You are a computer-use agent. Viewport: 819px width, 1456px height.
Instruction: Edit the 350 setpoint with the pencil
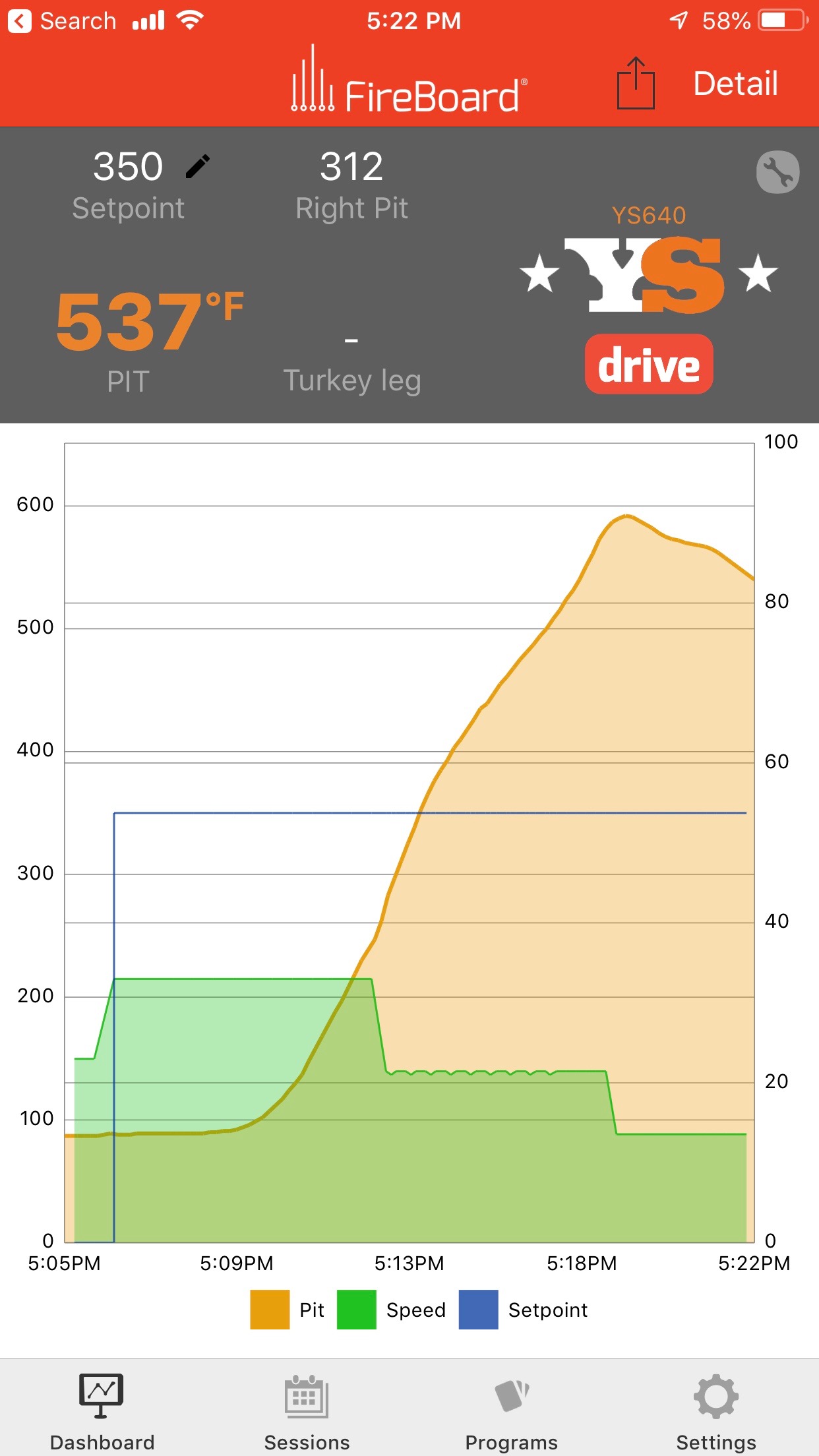(x=197, y=166)
